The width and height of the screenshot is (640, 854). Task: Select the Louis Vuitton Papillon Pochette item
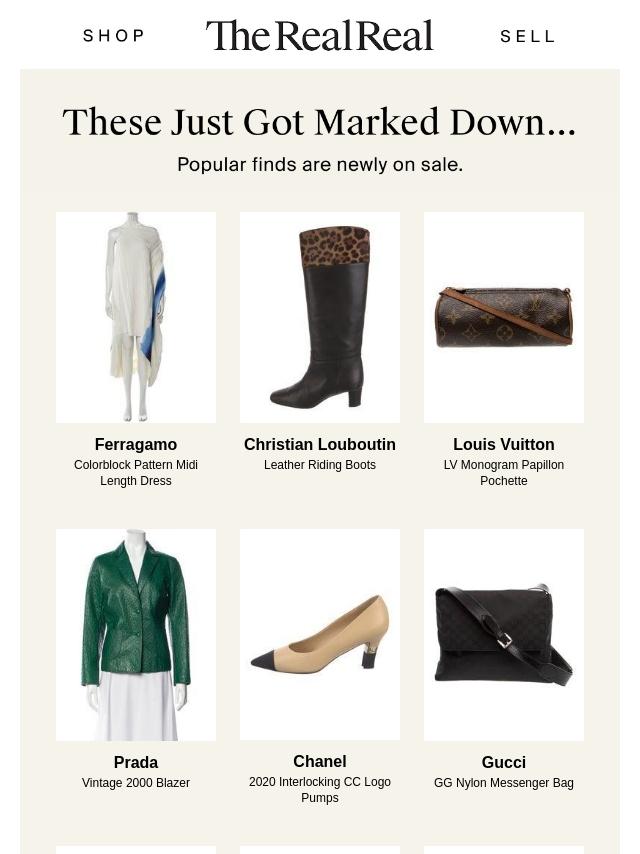pos(504,317)
